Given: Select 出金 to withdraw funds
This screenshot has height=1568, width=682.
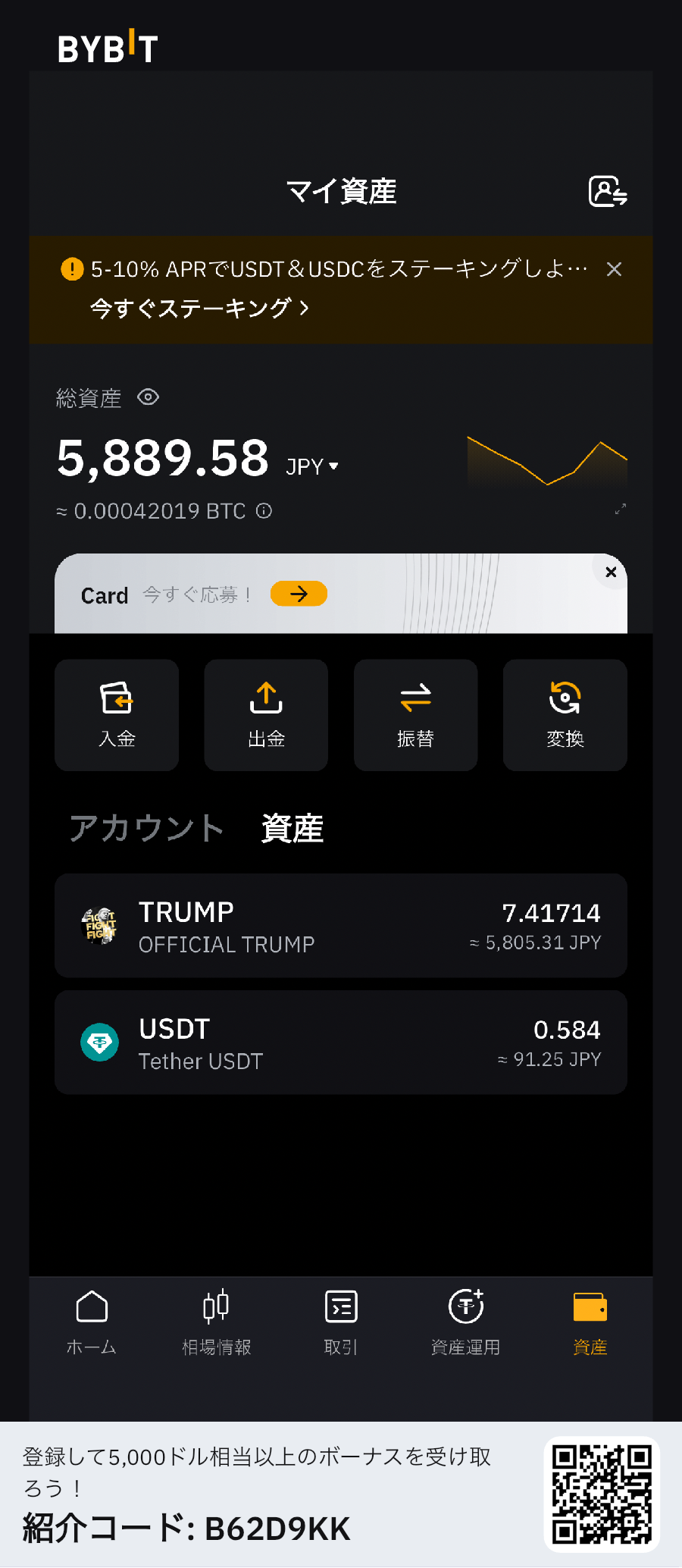Looking at the screenshot, I should click(x=266, y=715).
